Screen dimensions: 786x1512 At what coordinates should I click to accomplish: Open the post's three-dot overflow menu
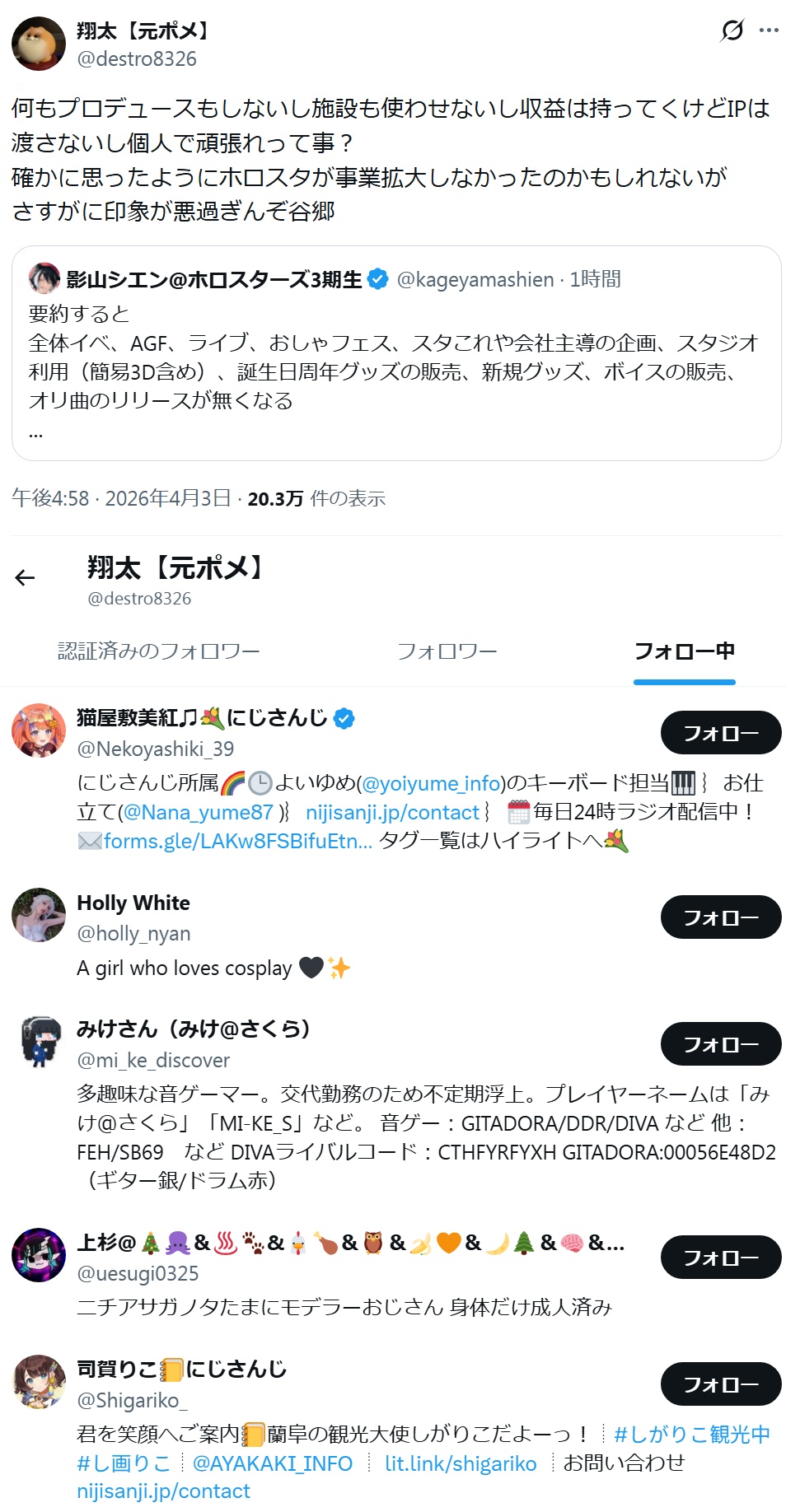coord(769,30)
